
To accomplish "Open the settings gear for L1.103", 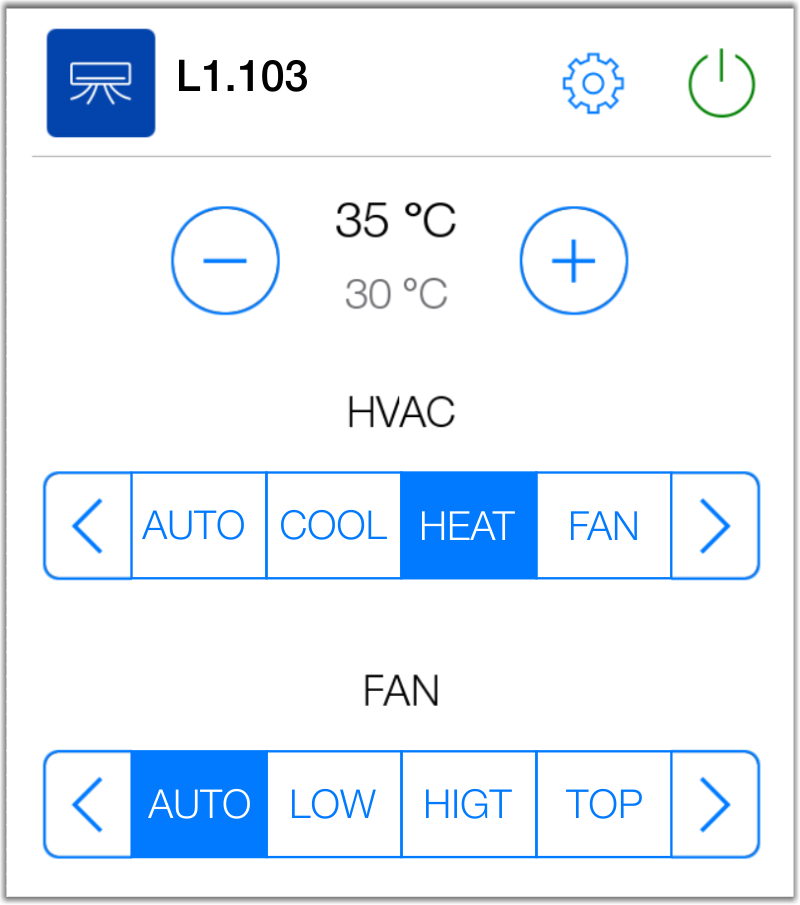I will [593, 82].
